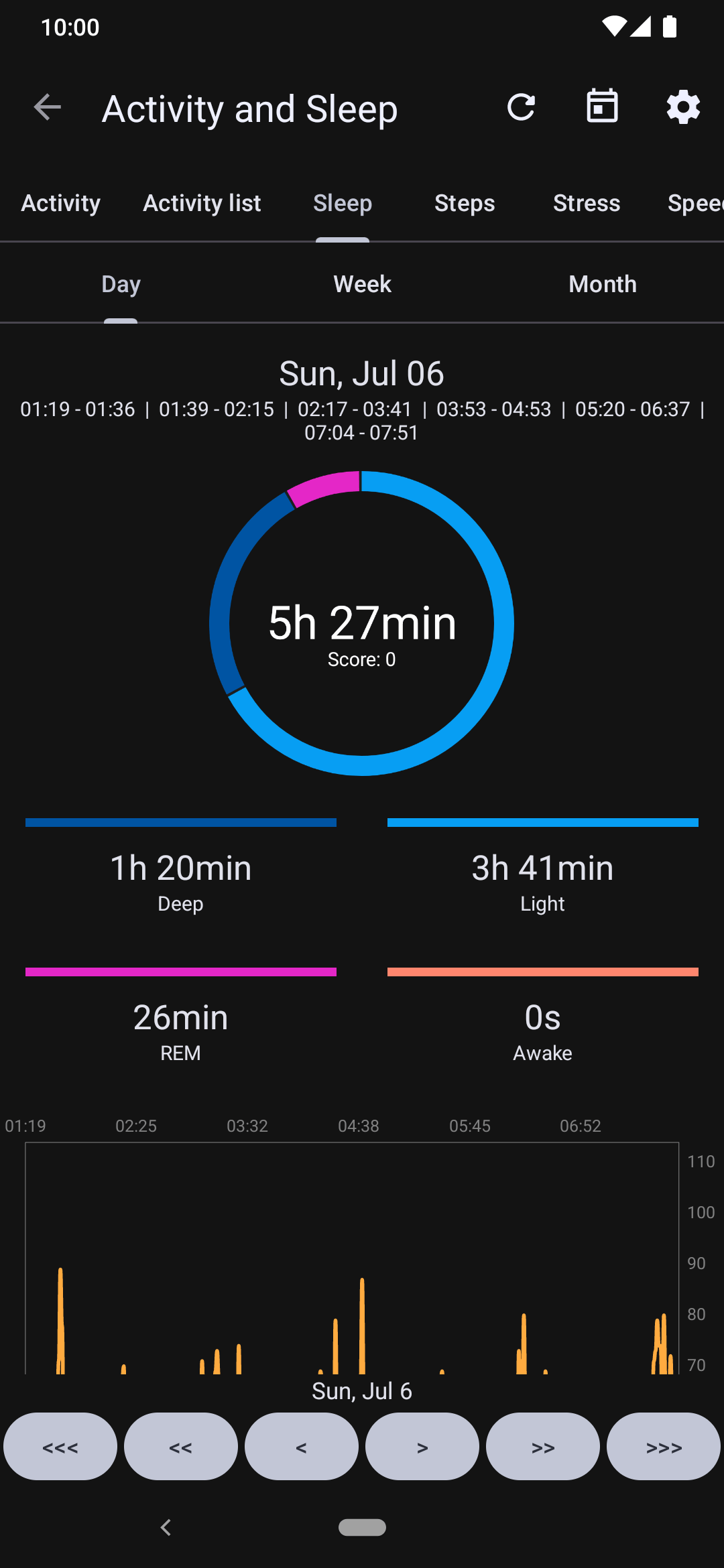The width and height of the screenshot is (724, 1568).
Task: Tap the double right arrow button
Action: 543,1447
